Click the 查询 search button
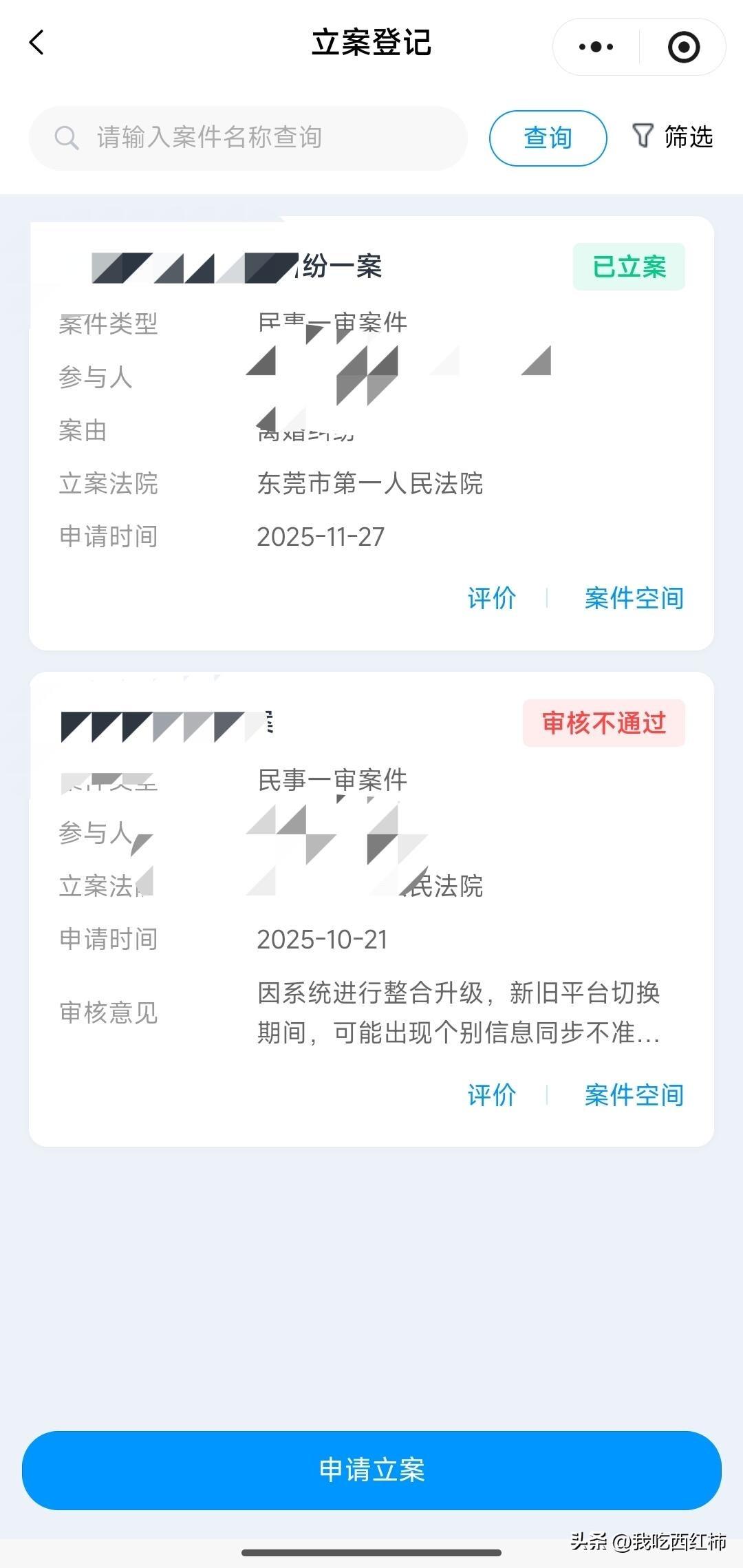The image size is (743, 1568). (547, 137)
